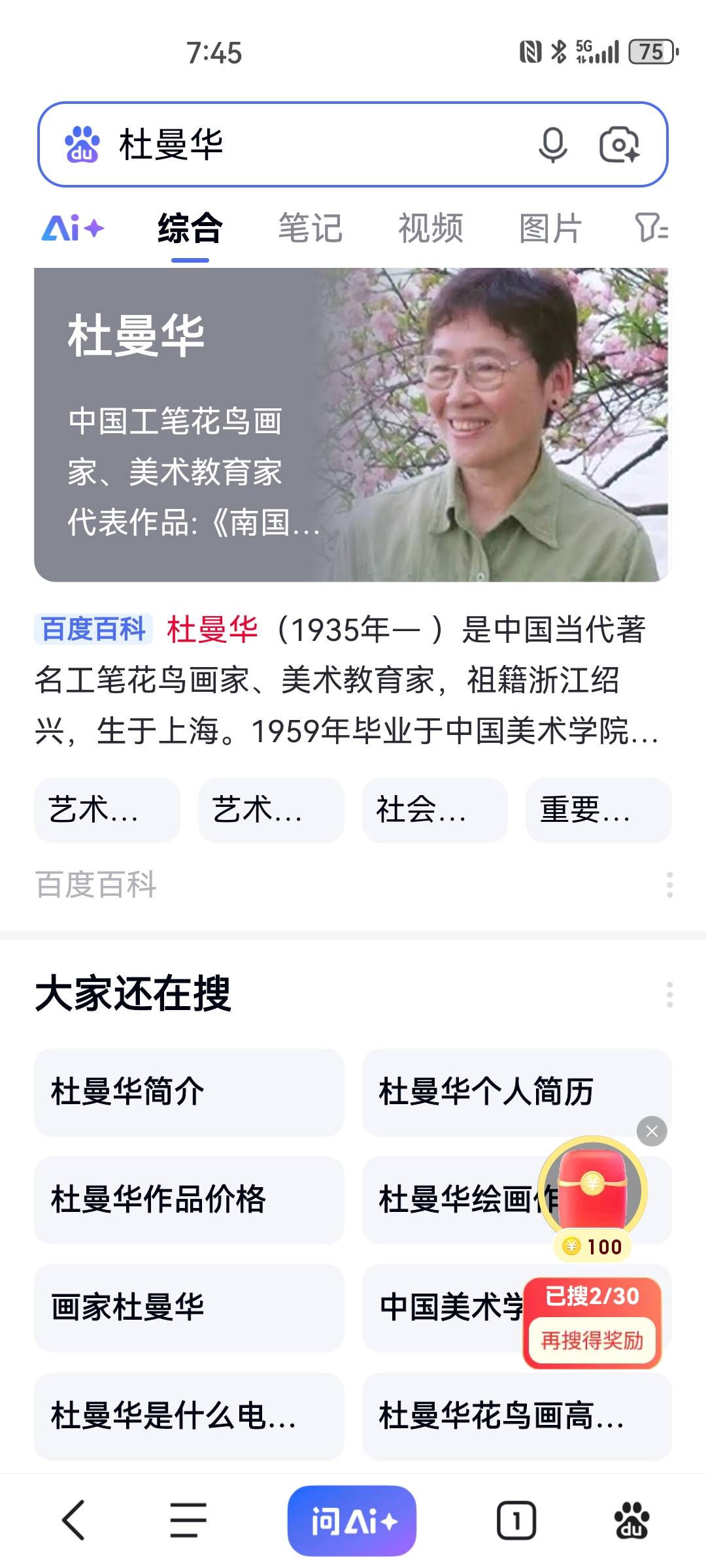Open the 百度百科 entry summary for 杜曼华
The image size is (706, 1568).
(346, 680)
